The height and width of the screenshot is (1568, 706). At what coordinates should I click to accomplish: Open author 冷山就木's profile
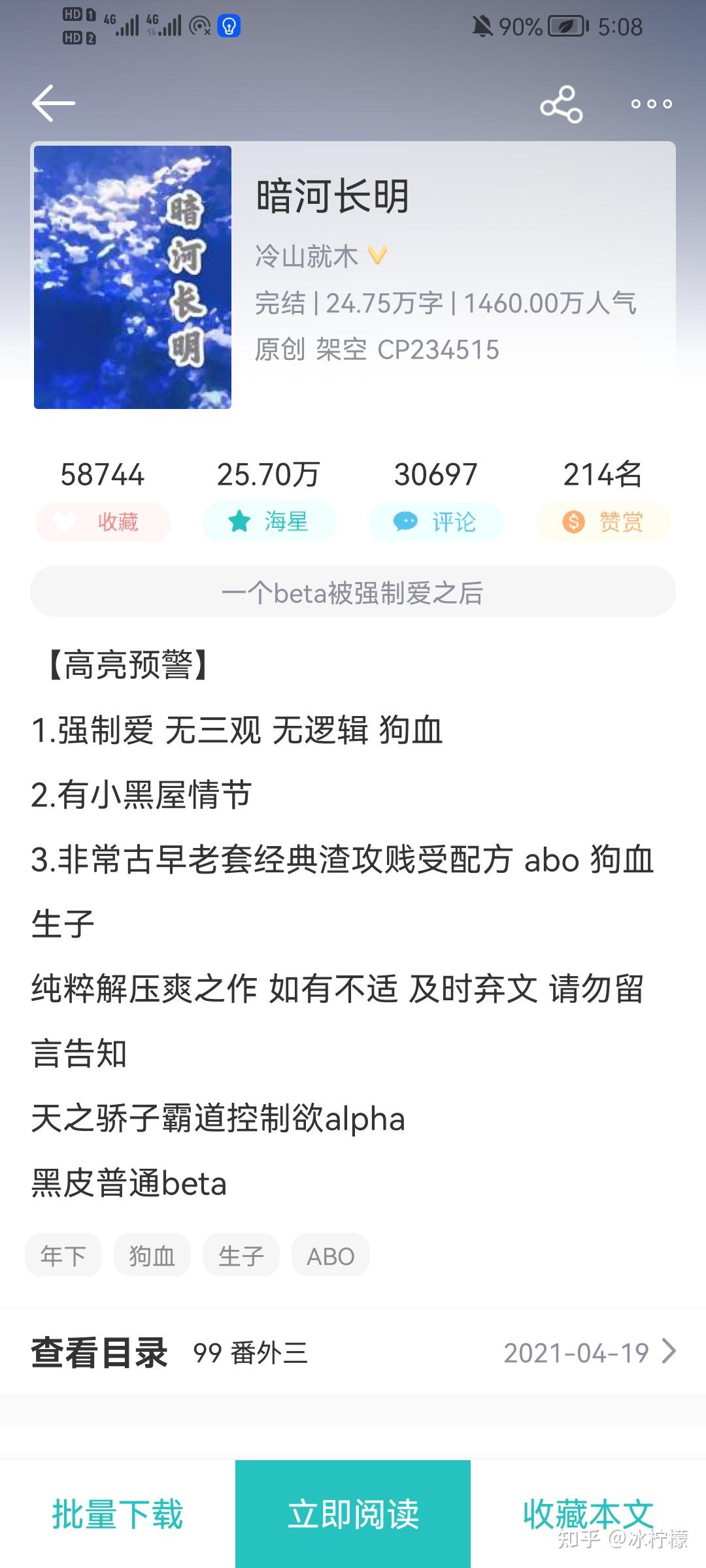point(307,256)
